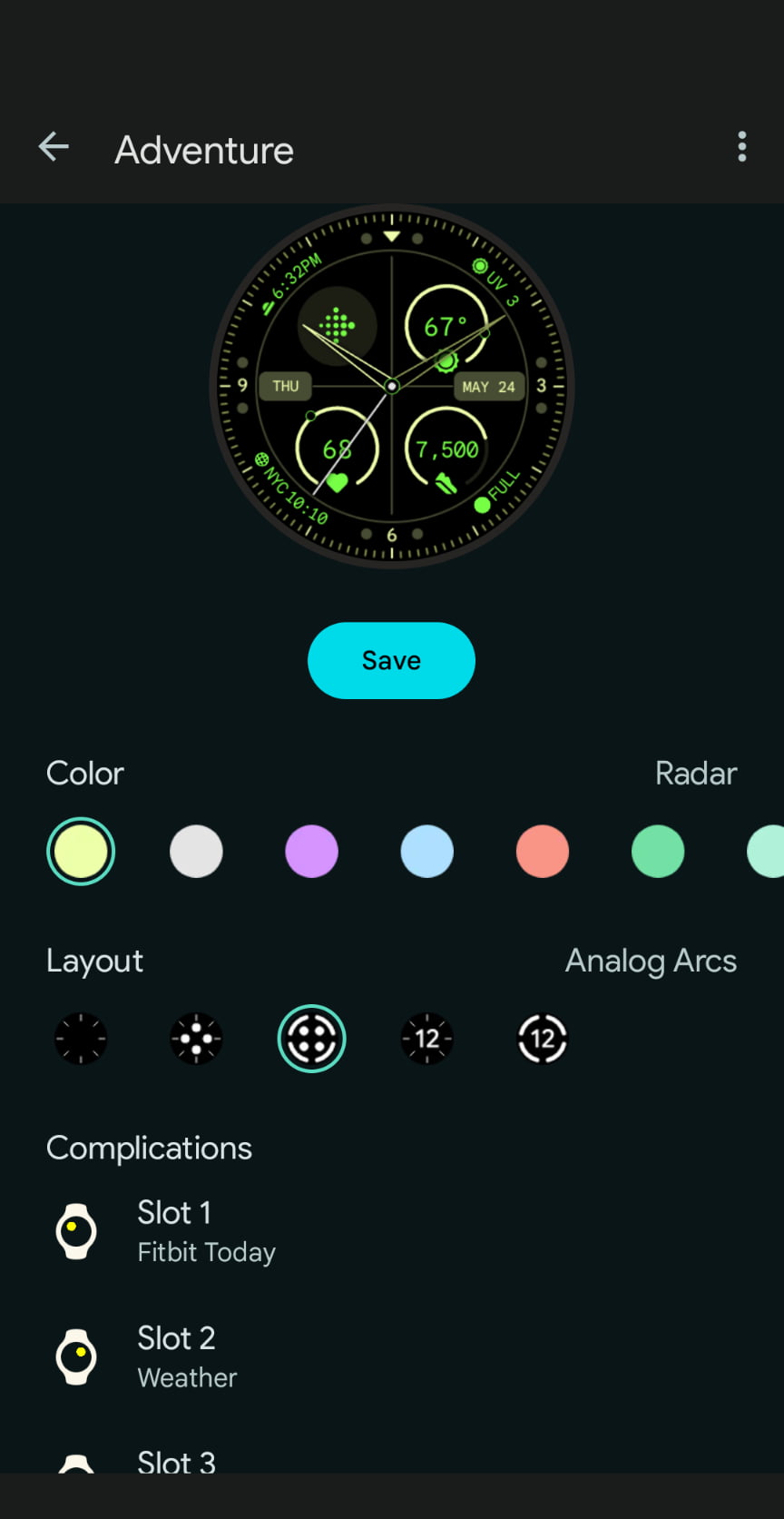Open Slot 1 Fitbit Today complication
The width and height of the screenshot is (784, 1519).
tap(206, 1231)
